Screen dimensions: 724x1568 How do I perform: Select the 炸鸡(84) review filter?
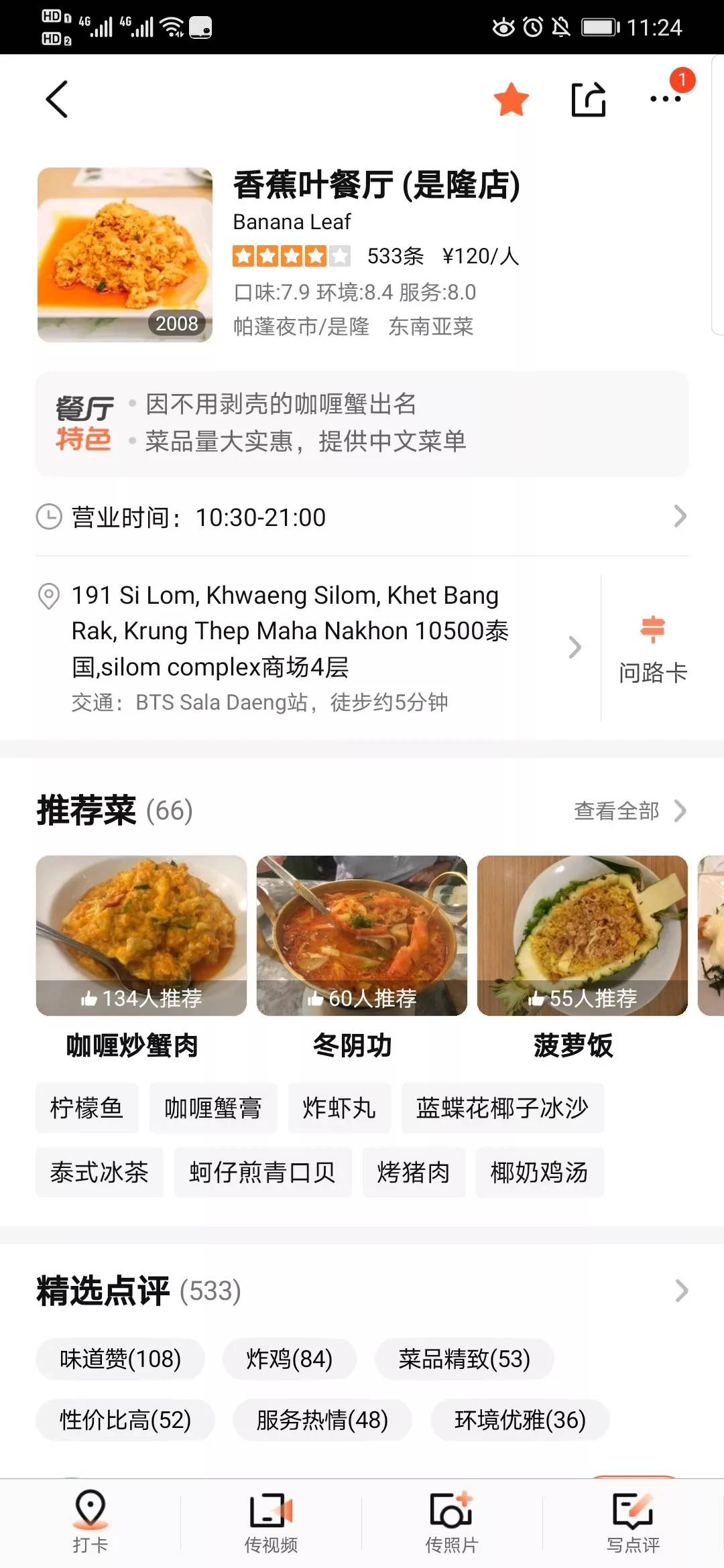[290, 1359]
